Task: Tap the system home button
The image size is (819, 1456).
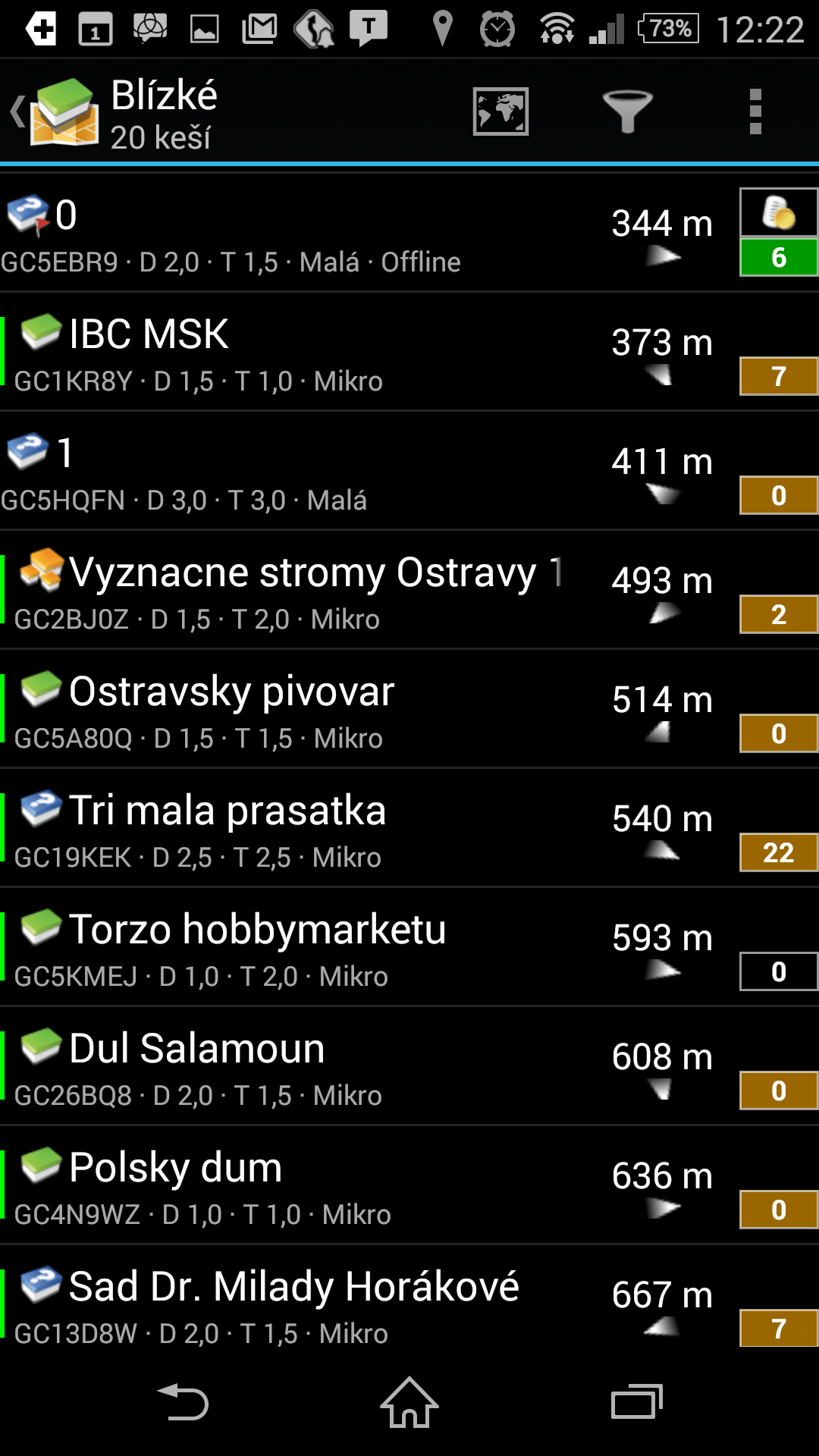Action: pyautogui.click(x=409, y=1403)
